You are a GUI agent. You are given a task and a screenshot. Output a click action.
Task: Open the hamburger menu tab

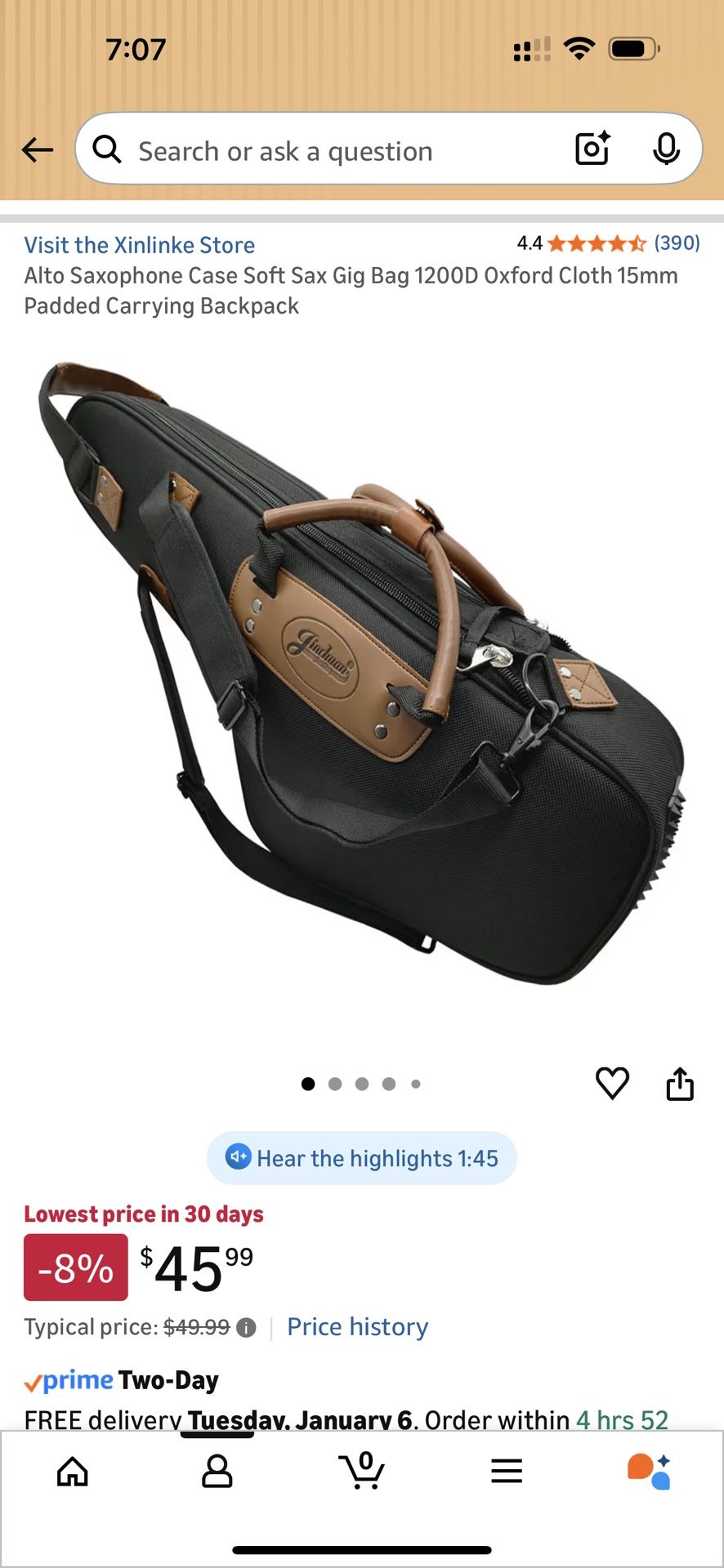pos(507,1472)
